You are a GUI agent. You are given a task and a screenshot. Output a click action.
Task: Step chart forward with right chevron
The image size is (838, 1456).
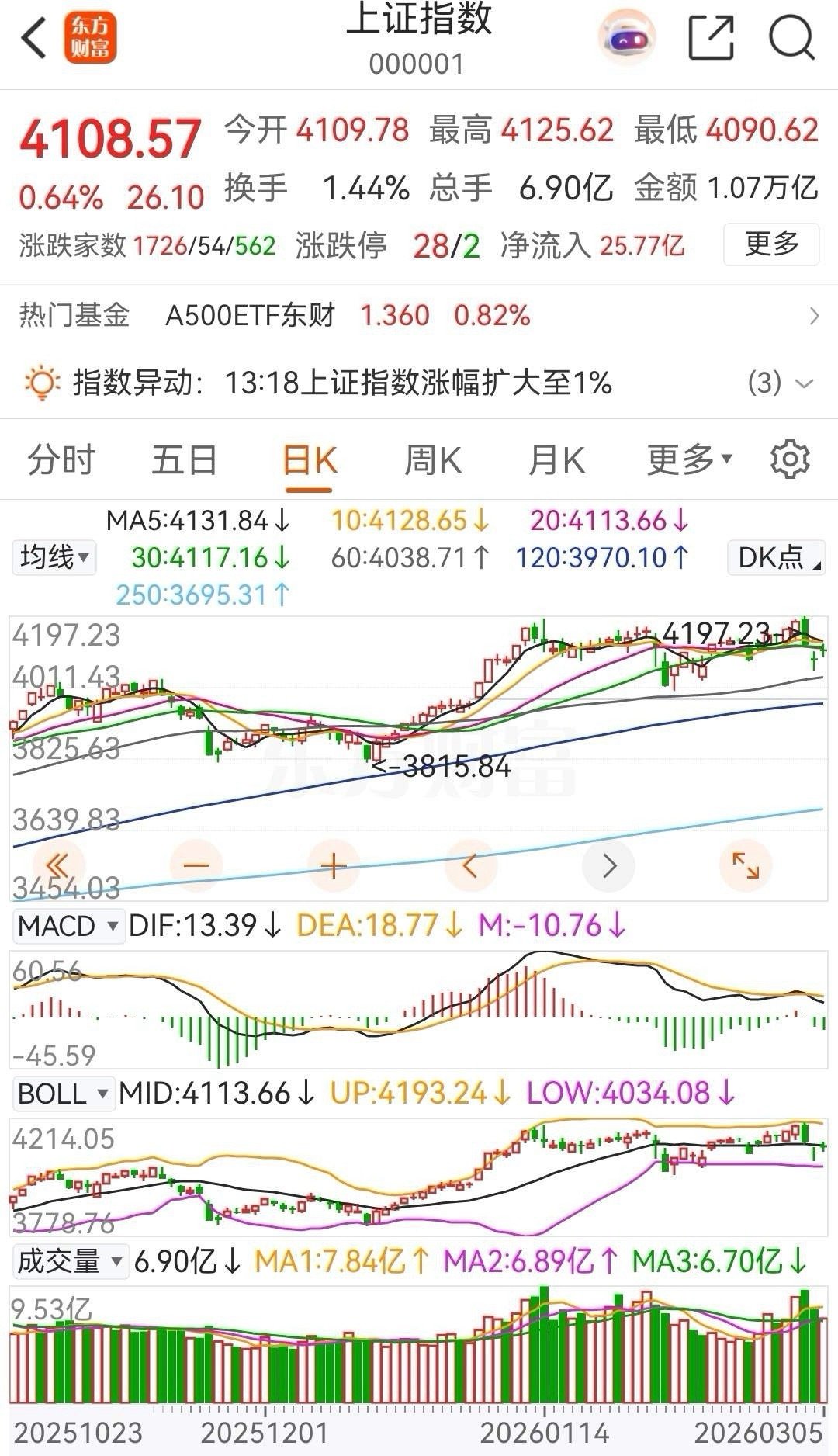point(609,864)
